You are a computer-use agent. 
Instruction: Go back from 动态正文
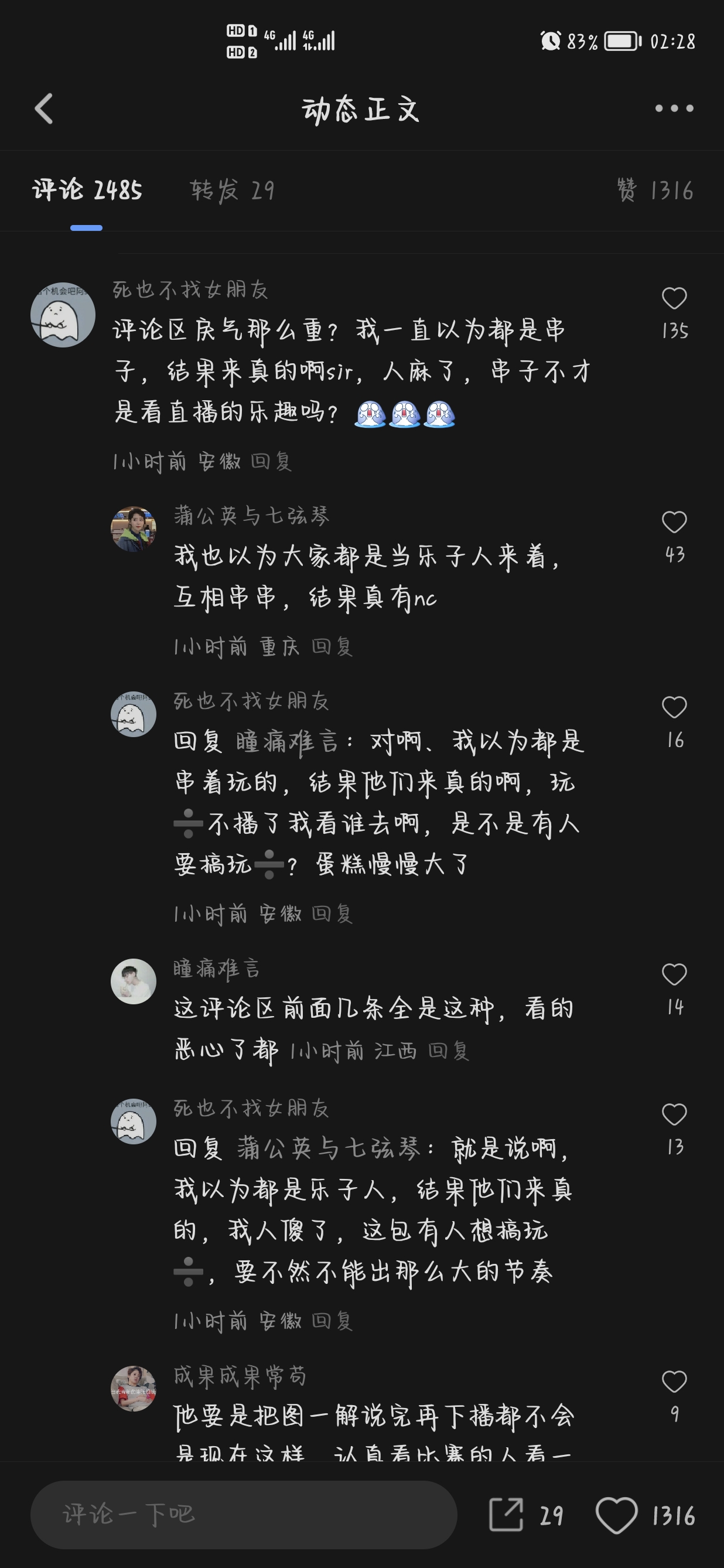[x=44, y=109]
